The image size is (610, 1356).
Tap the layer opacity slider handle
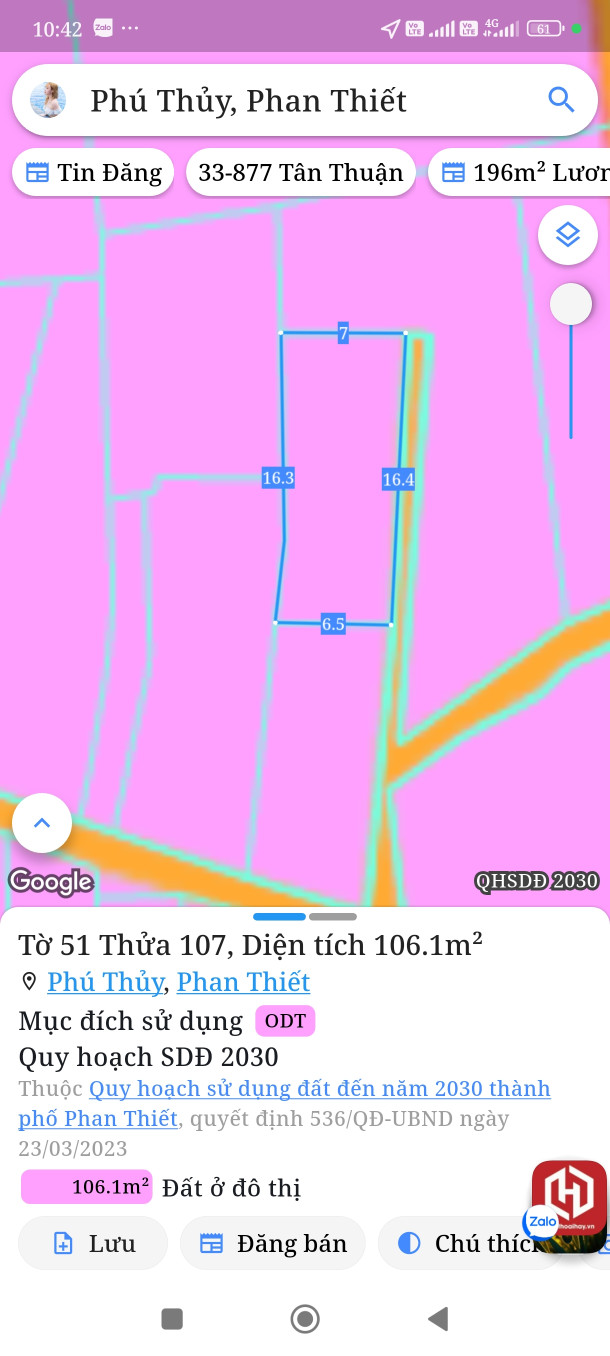[571, 304]
